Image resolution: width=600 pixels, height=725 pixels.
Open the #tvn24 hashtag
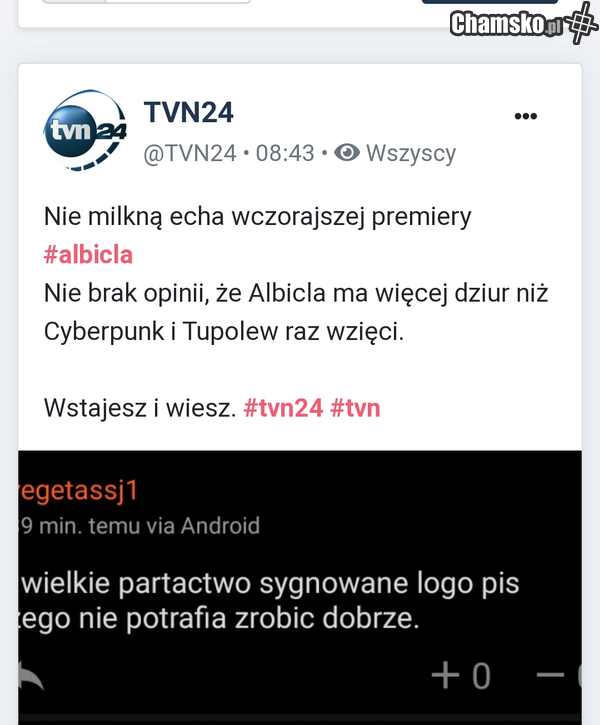283,408
